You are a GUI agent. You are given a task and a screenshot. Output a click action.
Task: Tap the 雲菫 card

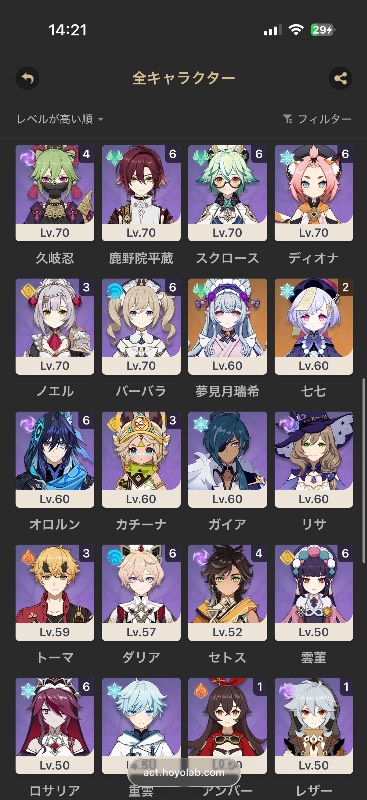click(x=314, y=593)
